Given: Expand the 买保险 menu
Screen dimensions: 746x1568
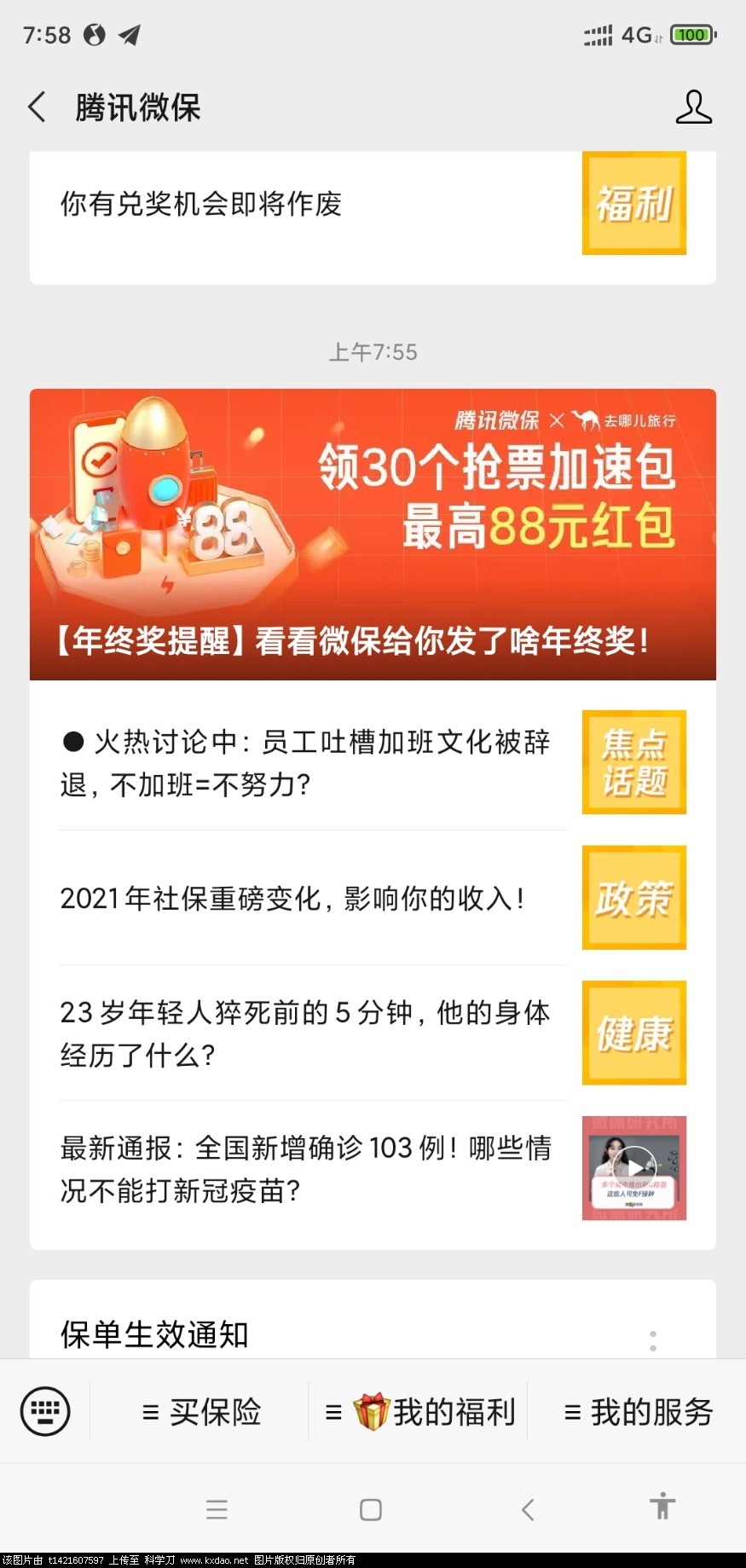Looking at the screenshot, I should (x=200, y=1411).
